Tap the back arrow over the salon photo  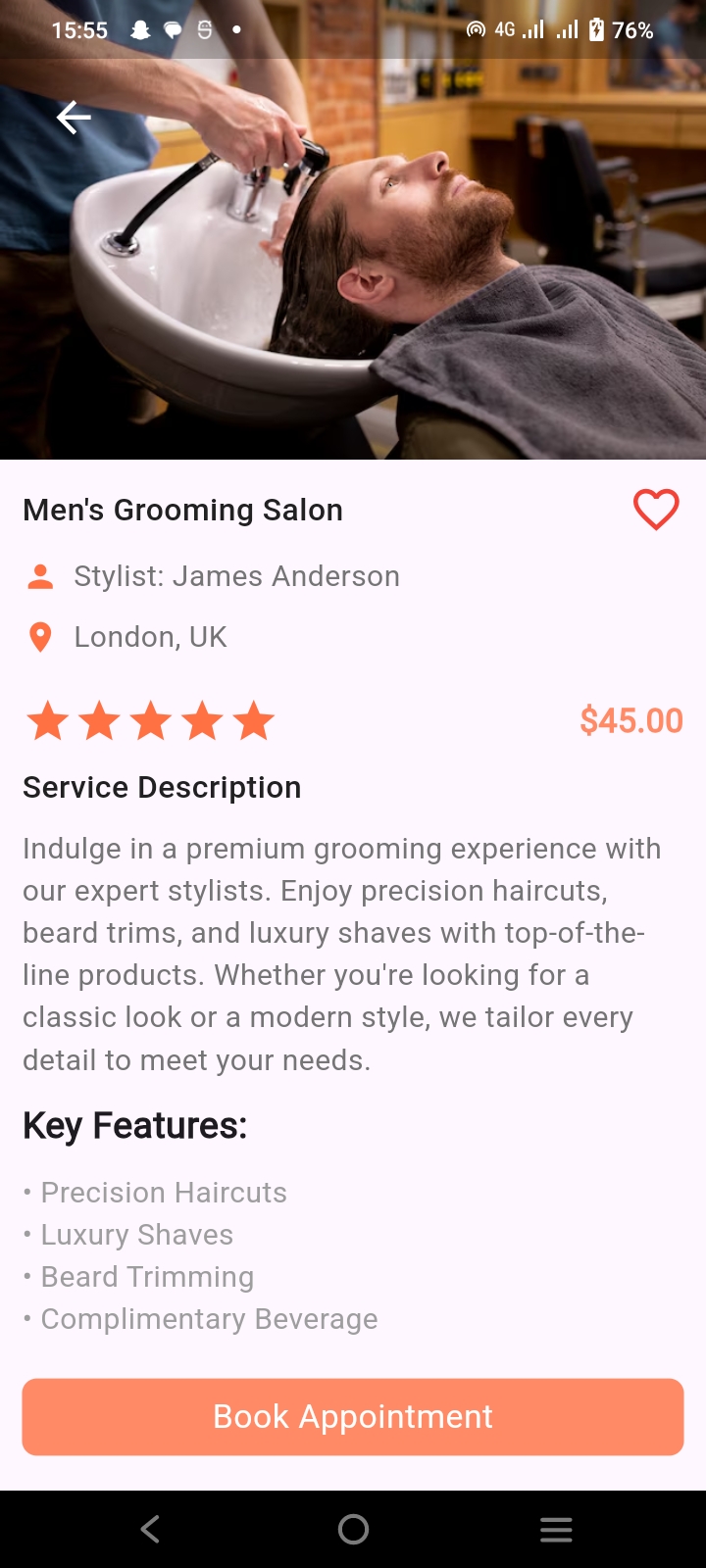[74, 117]
